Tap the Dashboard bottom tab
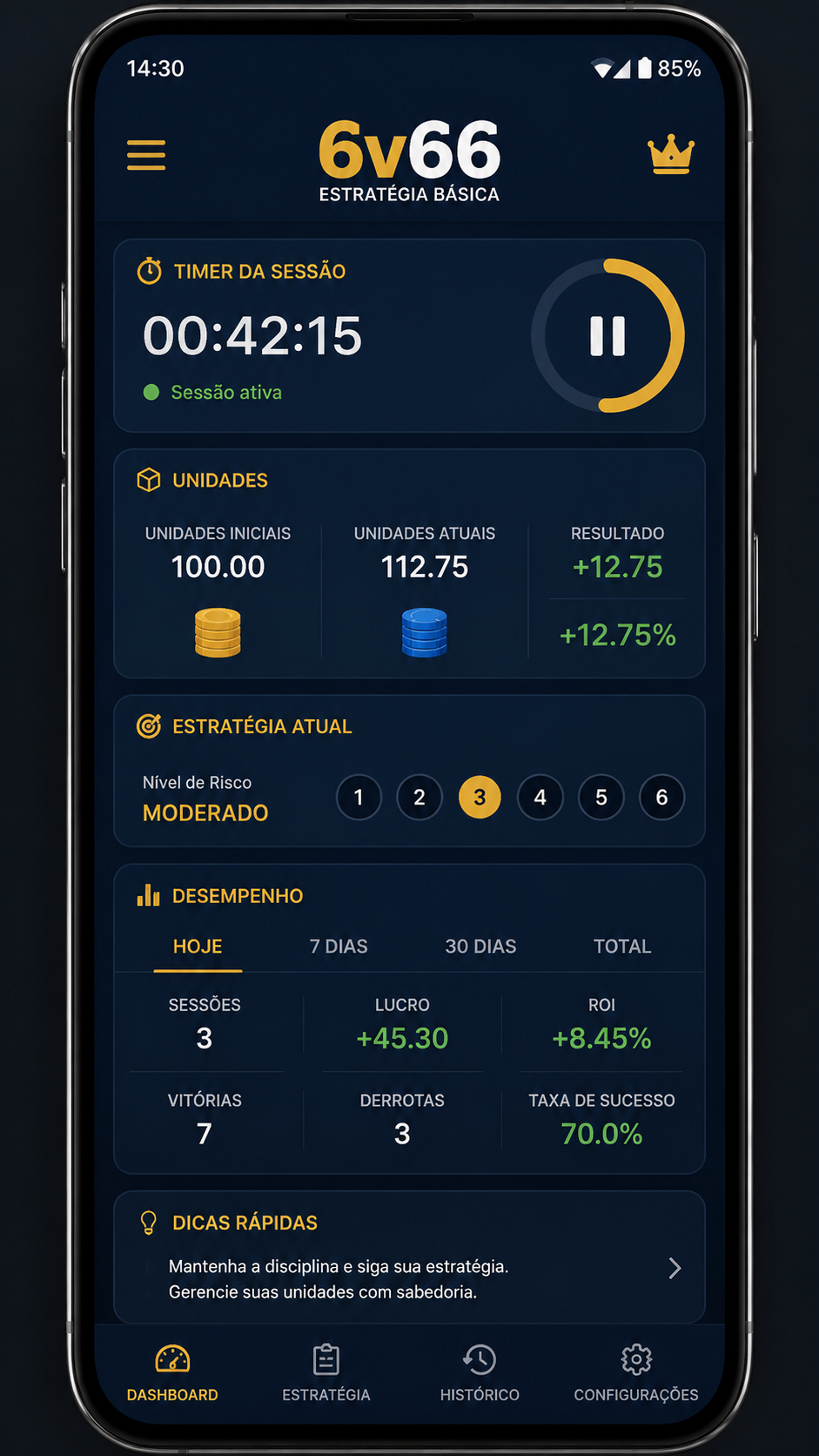The width and height of the screenshot is (819, 1456). [172, 1373]
